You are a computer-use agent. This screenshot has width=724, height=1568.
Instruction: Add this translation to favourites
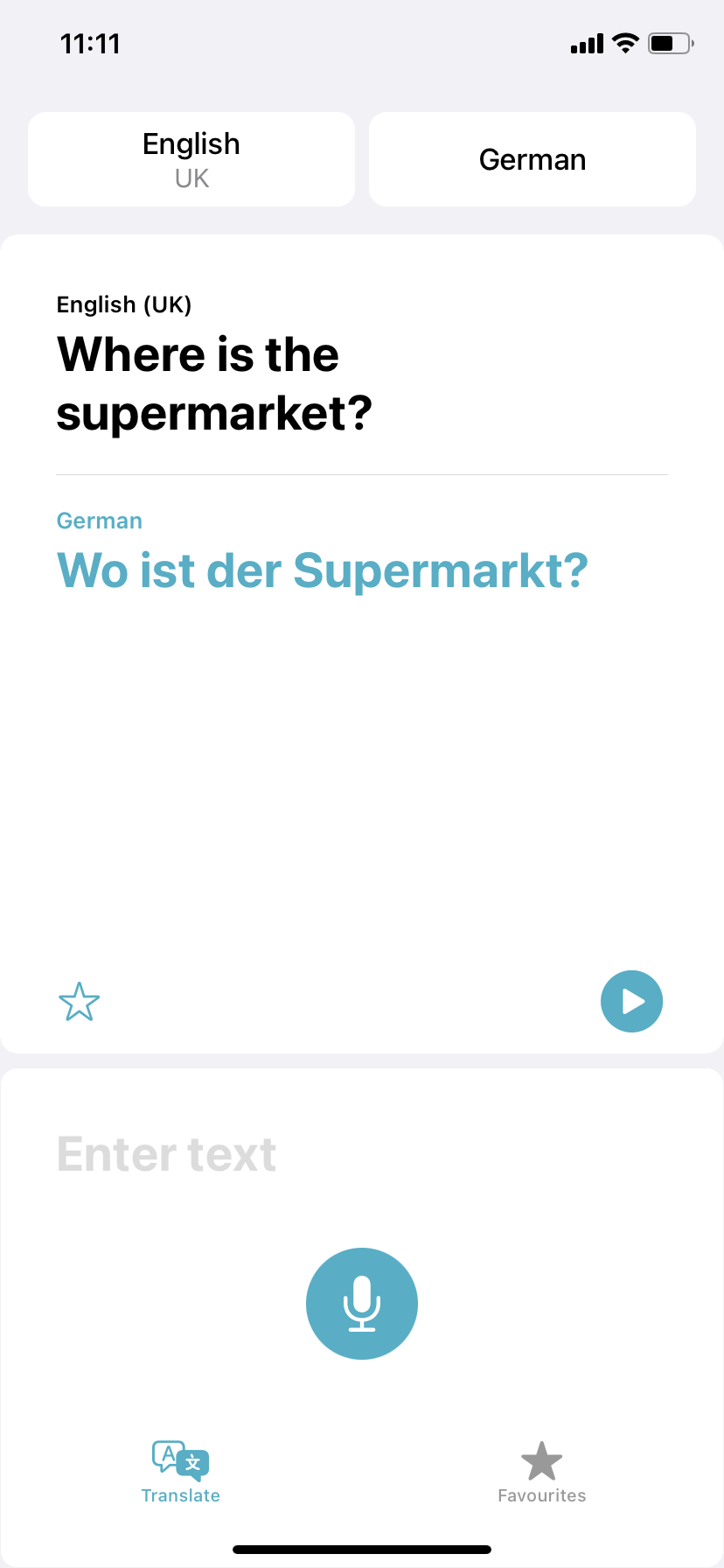pyautogui.click(x=80, y=1002)
